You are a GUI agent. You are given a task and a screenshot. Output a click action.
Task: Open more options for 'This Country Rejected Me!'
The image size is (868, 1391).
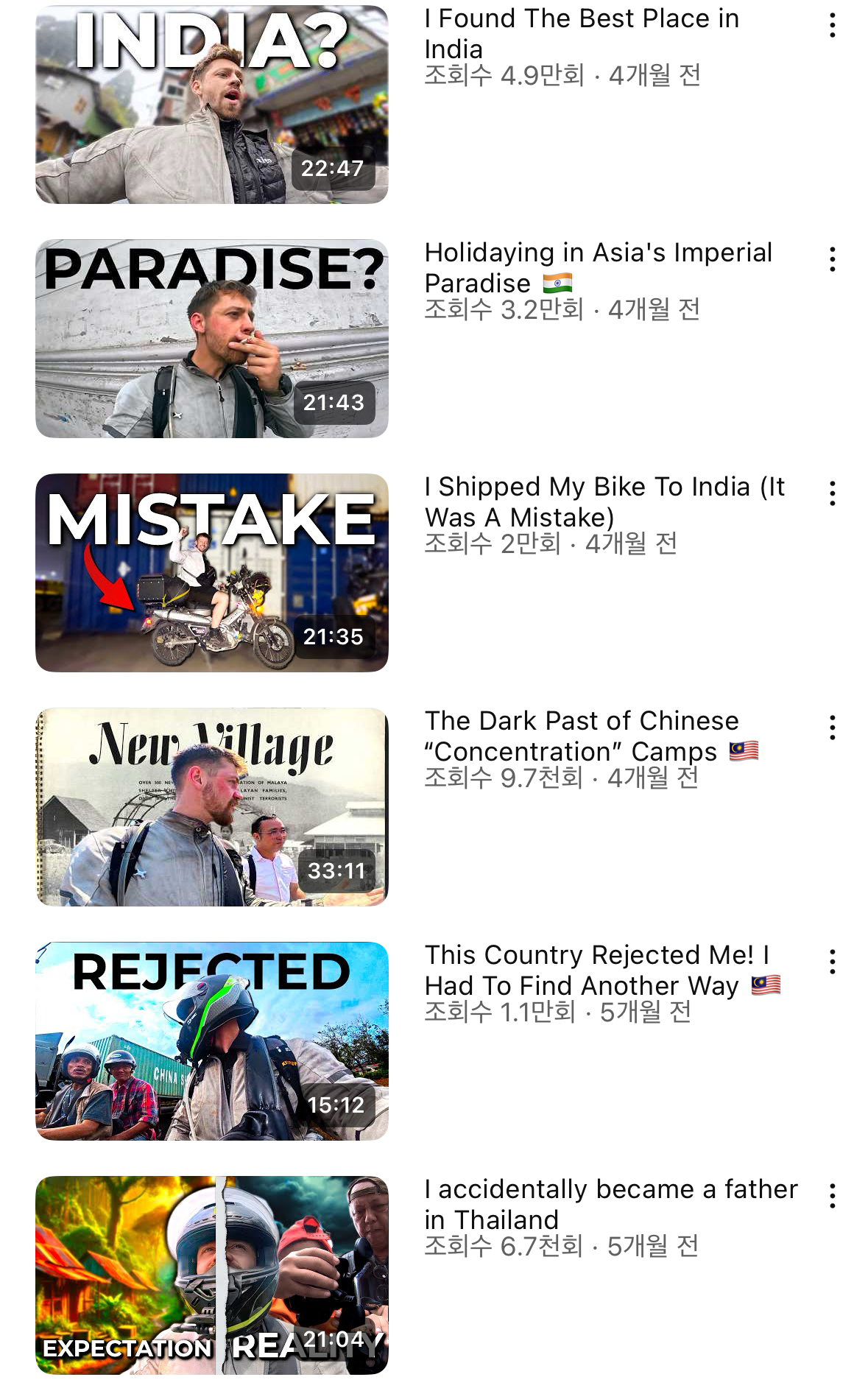tap(832, 962)
